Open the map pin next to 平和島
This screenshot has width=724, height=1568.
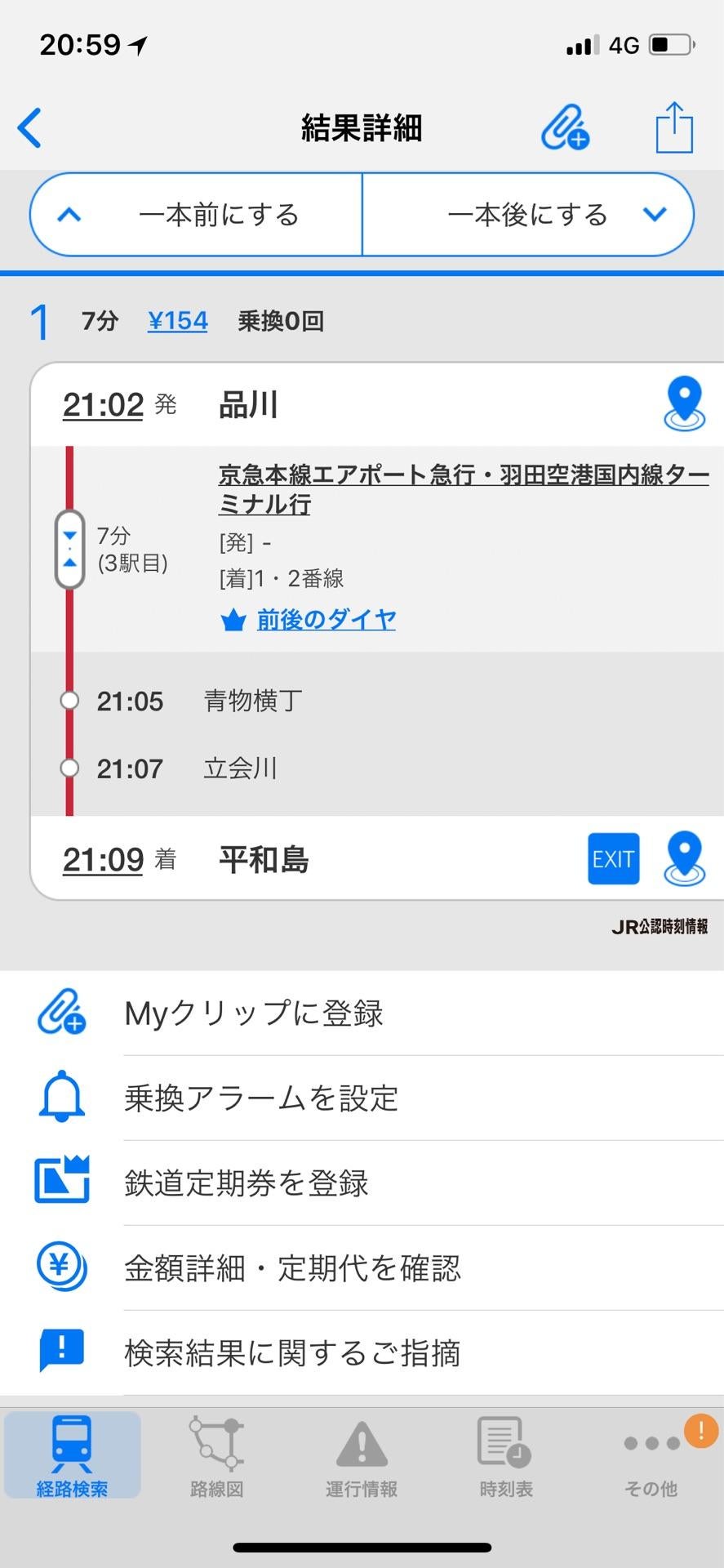[684, 856]
